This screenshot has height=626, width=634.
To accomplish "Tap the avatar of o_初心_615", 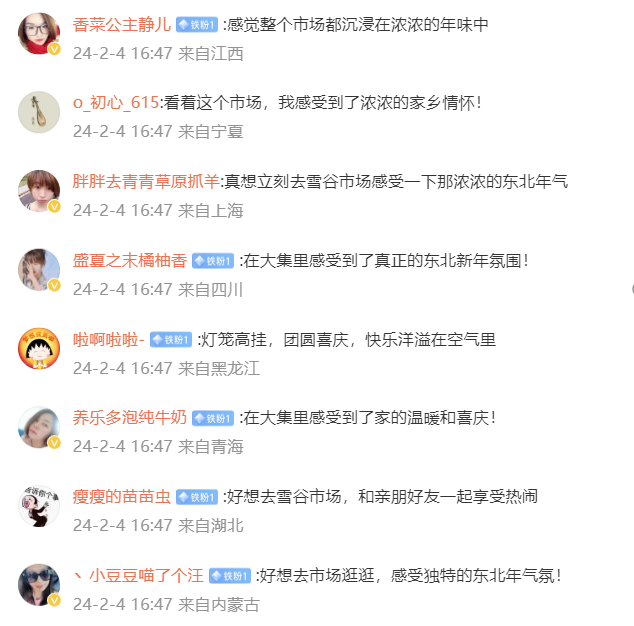I will click(x=39, y=112).
